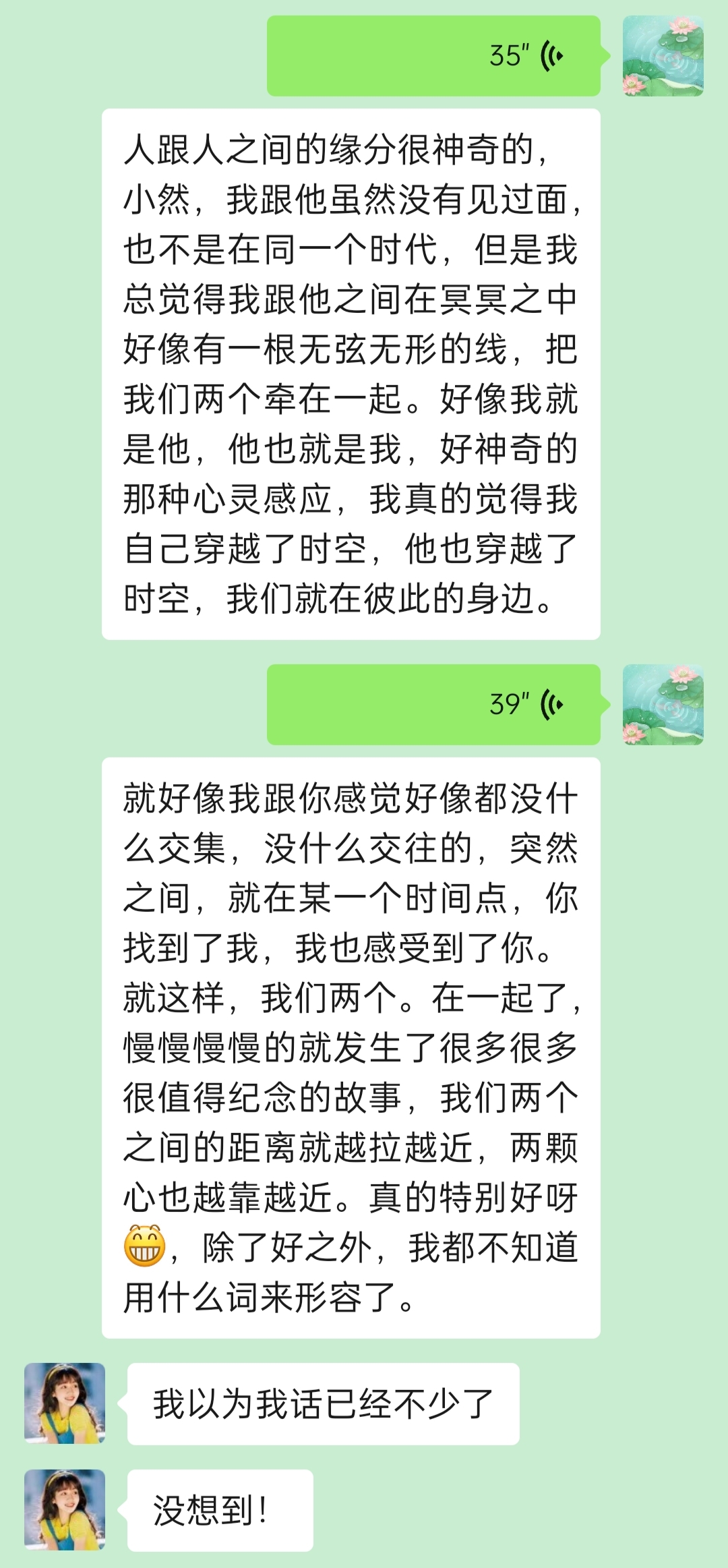Image resolution: width=728 pixels, height=1568 pixels.
Task: Open lotus avatar beside the 39" voice message
Action: point(663,705)
